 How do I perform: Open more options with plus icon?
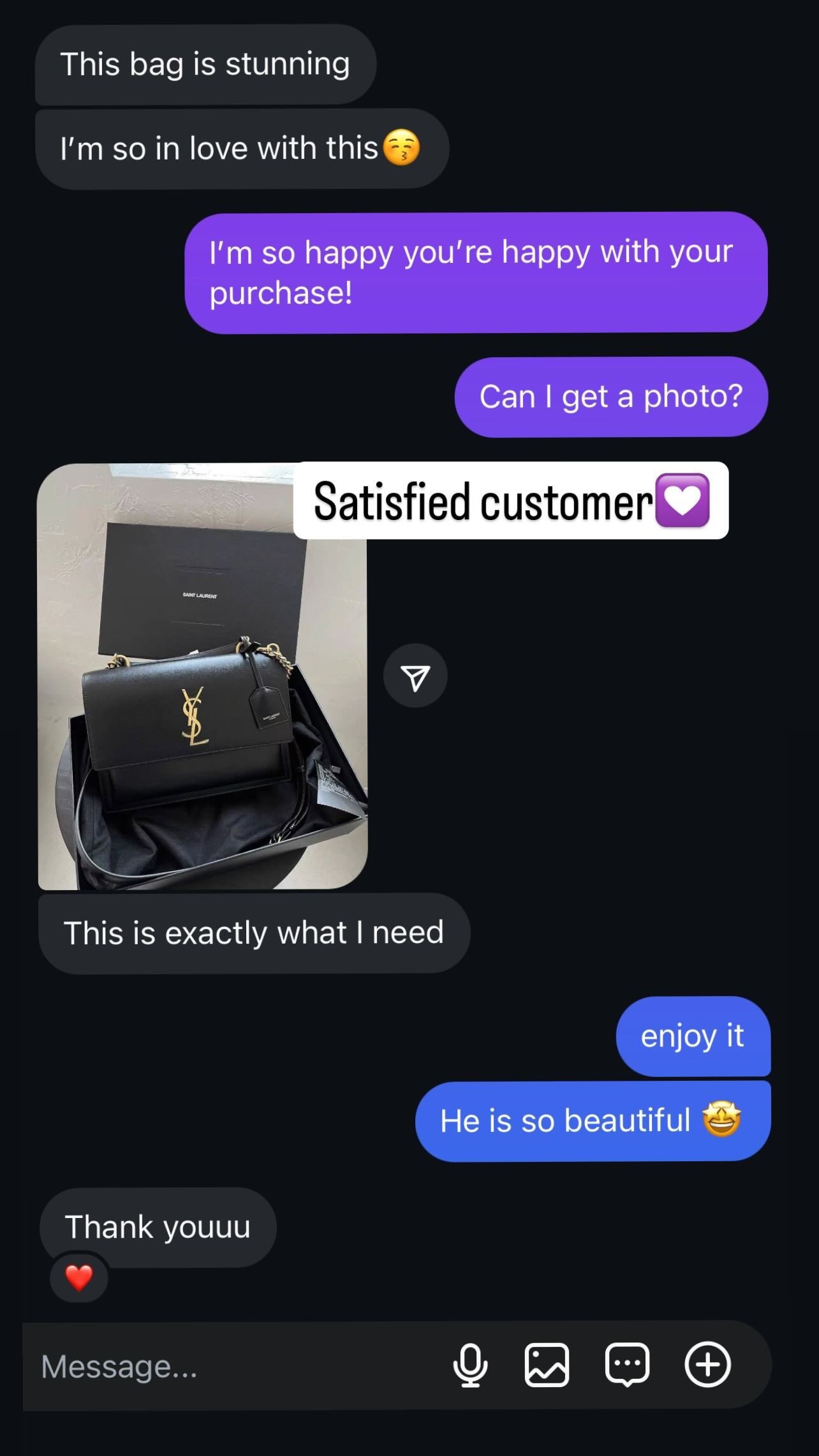[x=707, y=1365]
